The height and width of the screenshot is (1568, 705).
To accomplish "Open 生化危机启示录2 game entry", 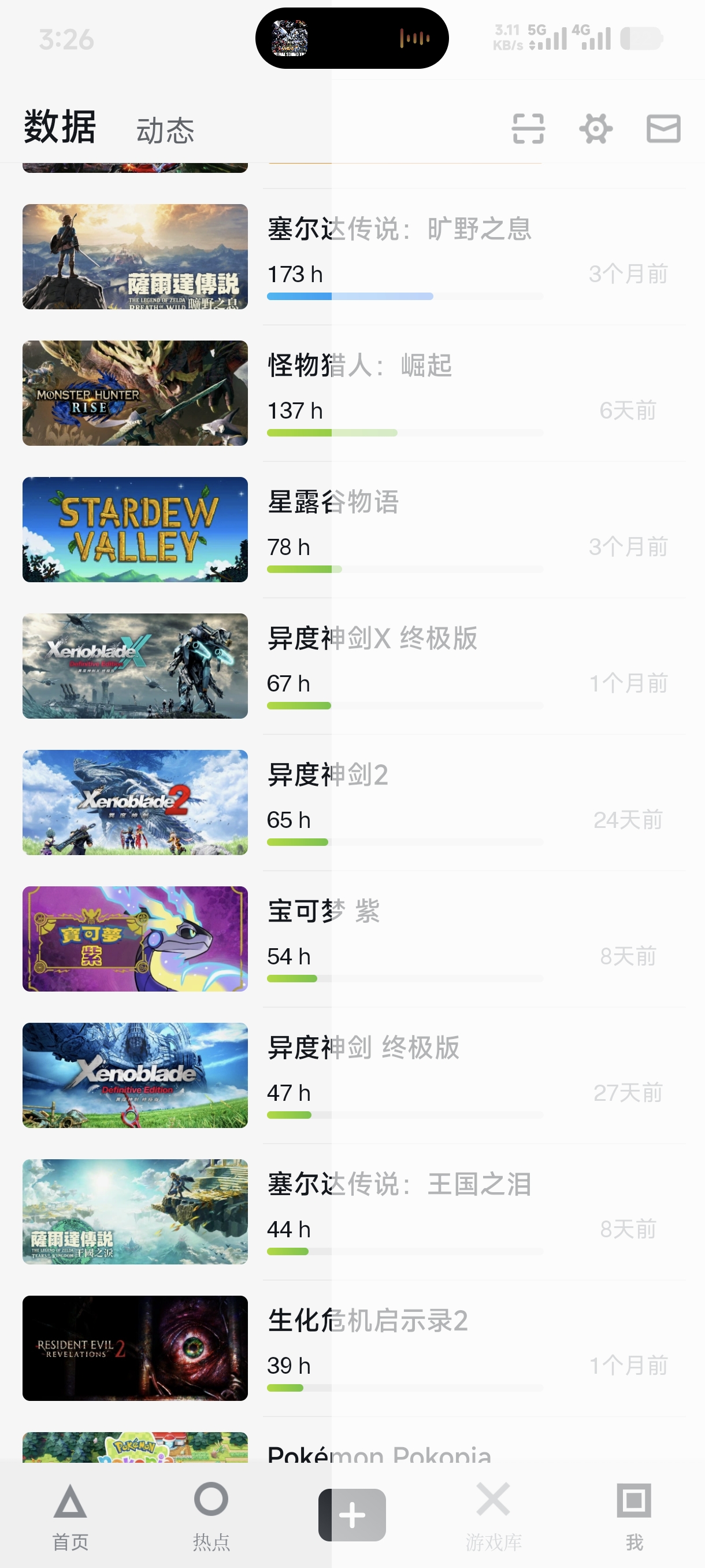I will click(354, 1347).
